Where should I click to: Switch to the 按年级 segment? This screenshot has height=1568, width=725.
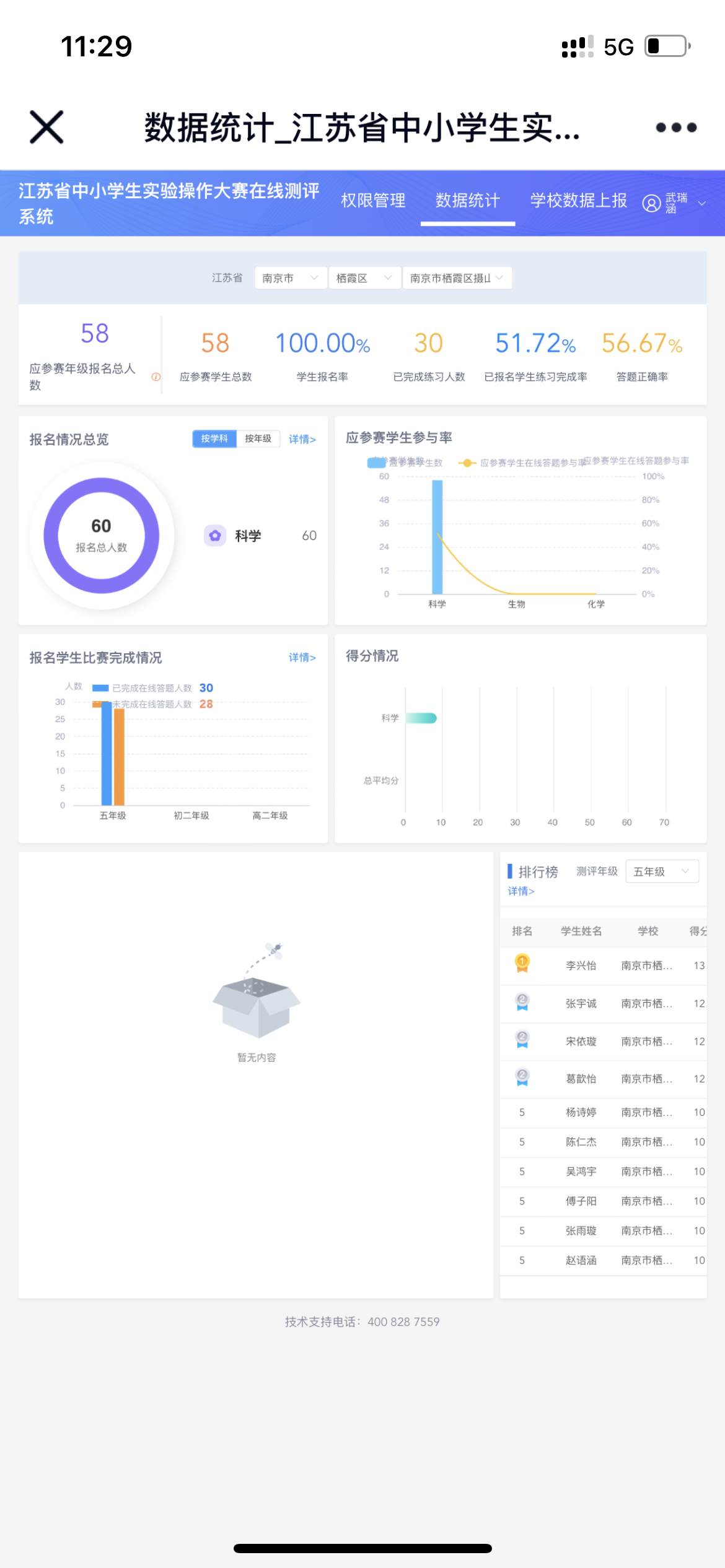point(258,438)
